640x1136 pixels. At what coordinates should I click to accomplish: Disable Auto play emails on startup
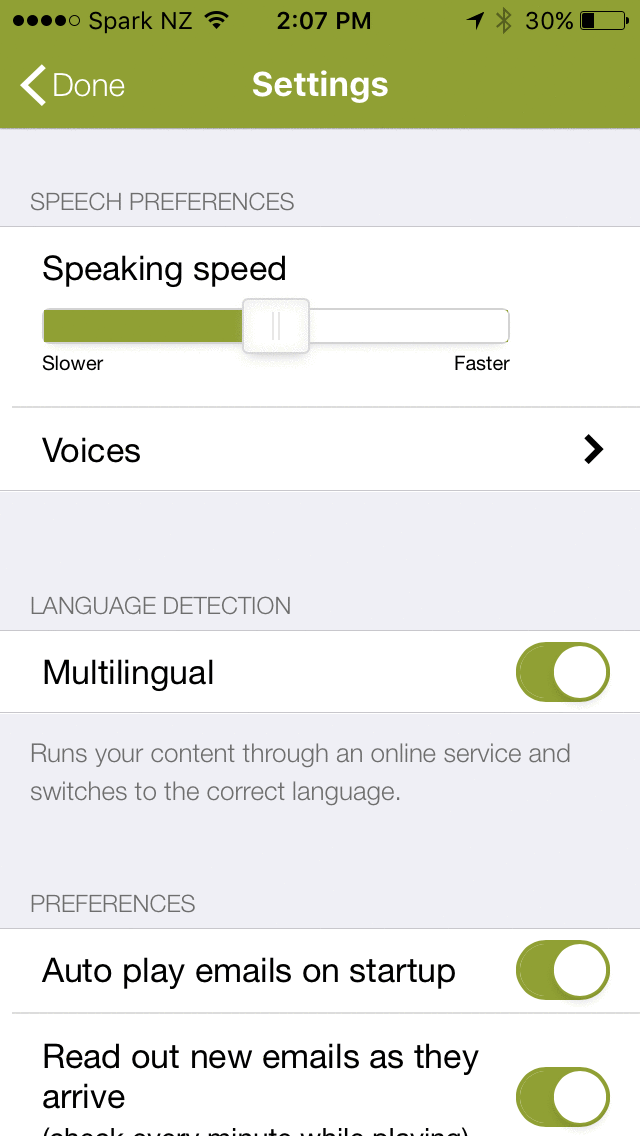pyautogui.click(x=562, y=970)
